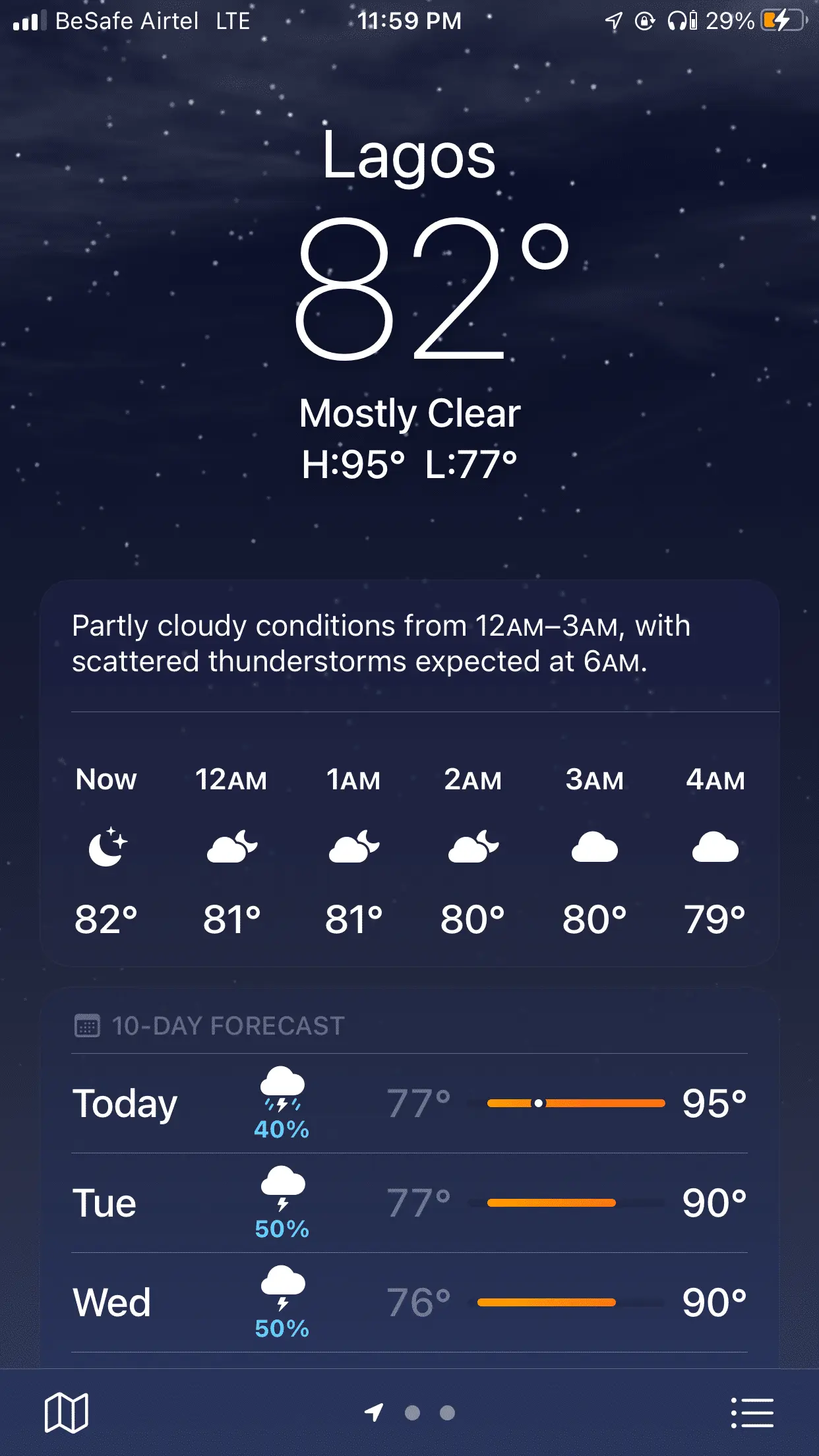Open Tue forecast row
The image size is (819, 1456).
[409, 1203]
